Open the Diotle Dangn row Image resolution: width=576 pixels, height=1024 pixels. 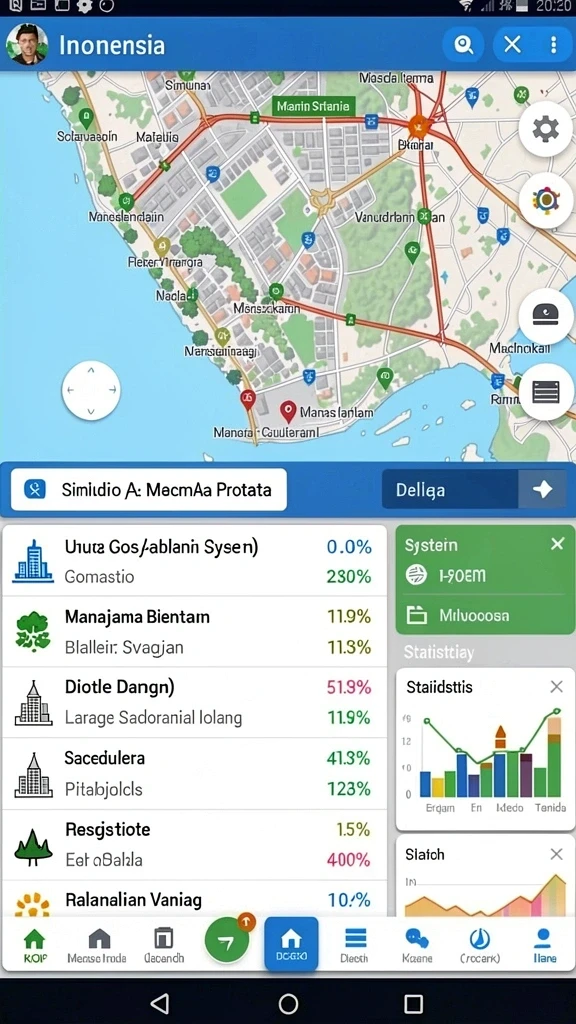[195, 703]
